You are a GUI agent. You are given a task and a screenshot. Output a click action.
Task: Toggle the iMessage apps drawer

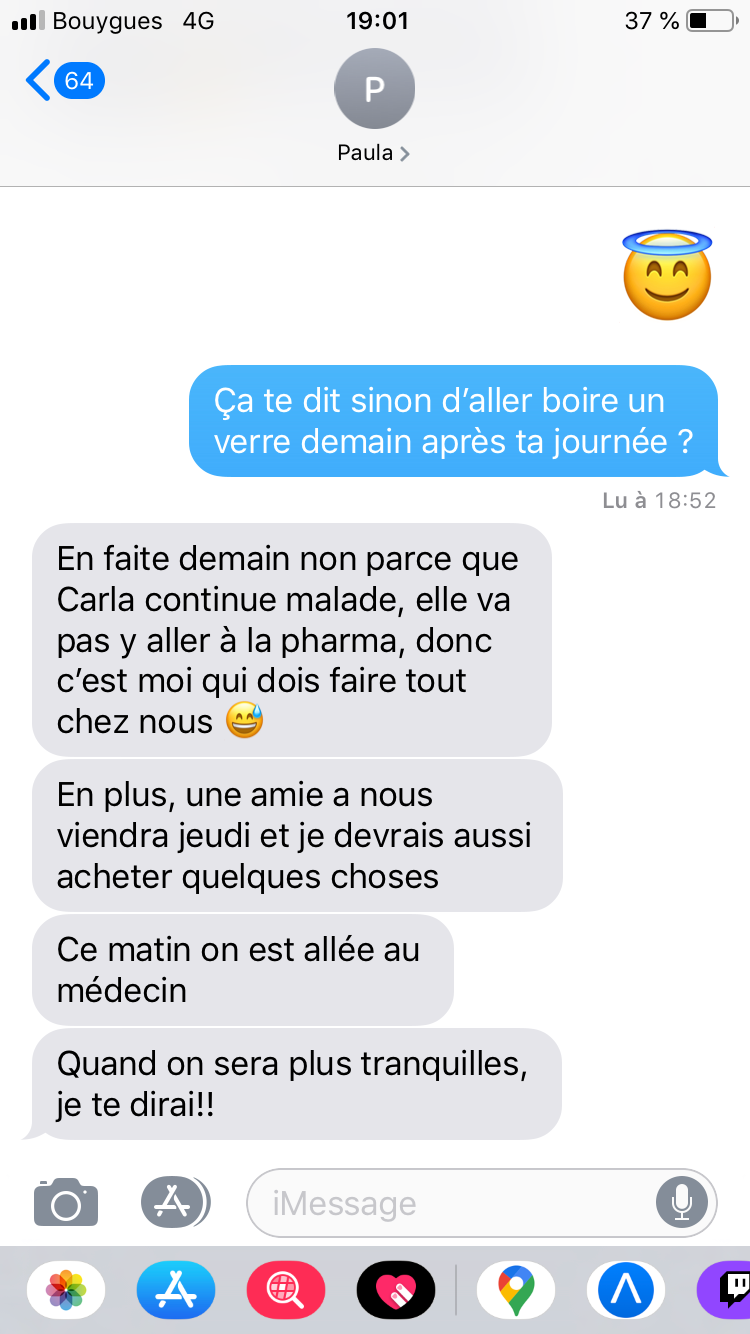(175, 1202)
